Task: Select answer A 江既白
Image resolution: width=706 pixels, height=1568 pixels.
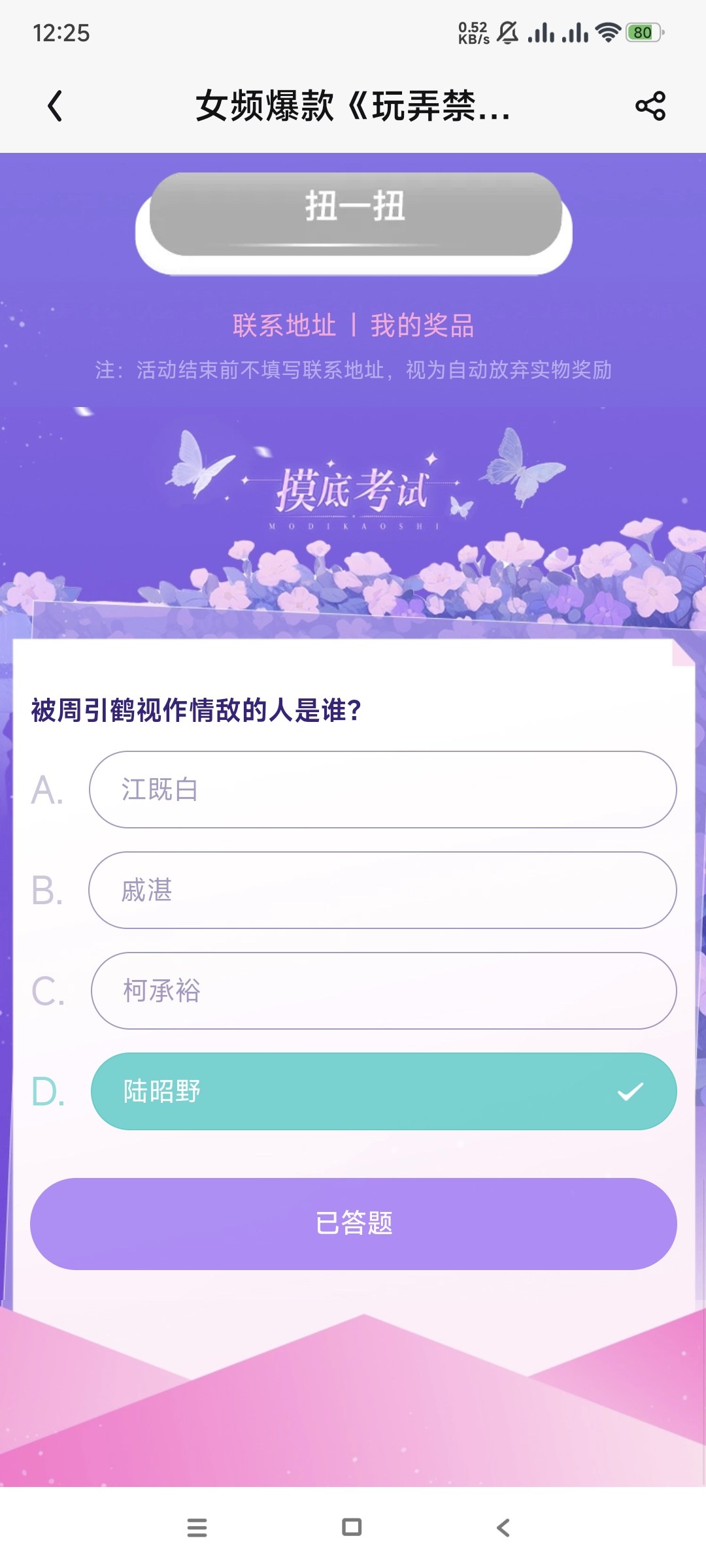Action: click(383, 789)
